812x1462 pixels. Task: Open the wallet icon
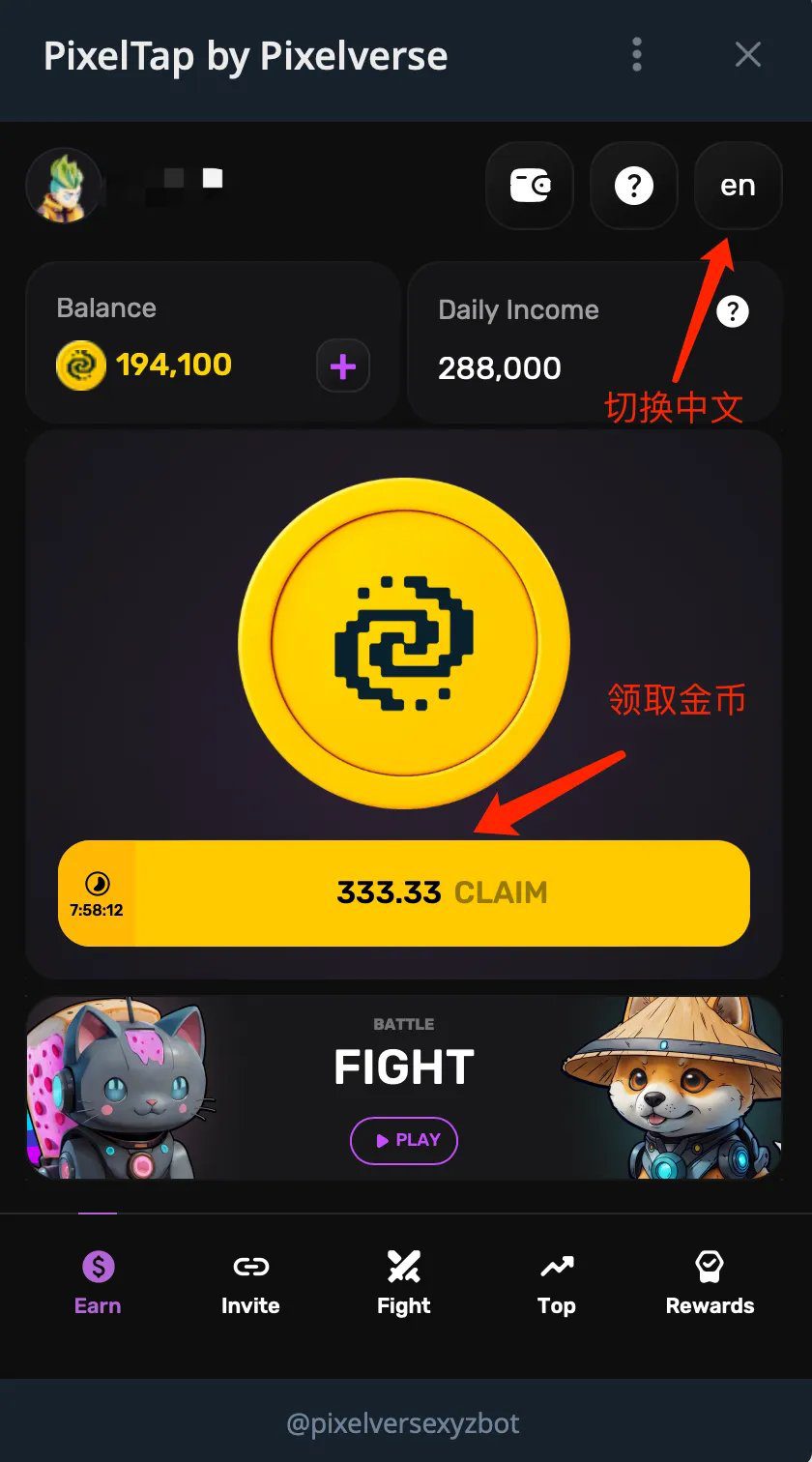tap(530, 186)
